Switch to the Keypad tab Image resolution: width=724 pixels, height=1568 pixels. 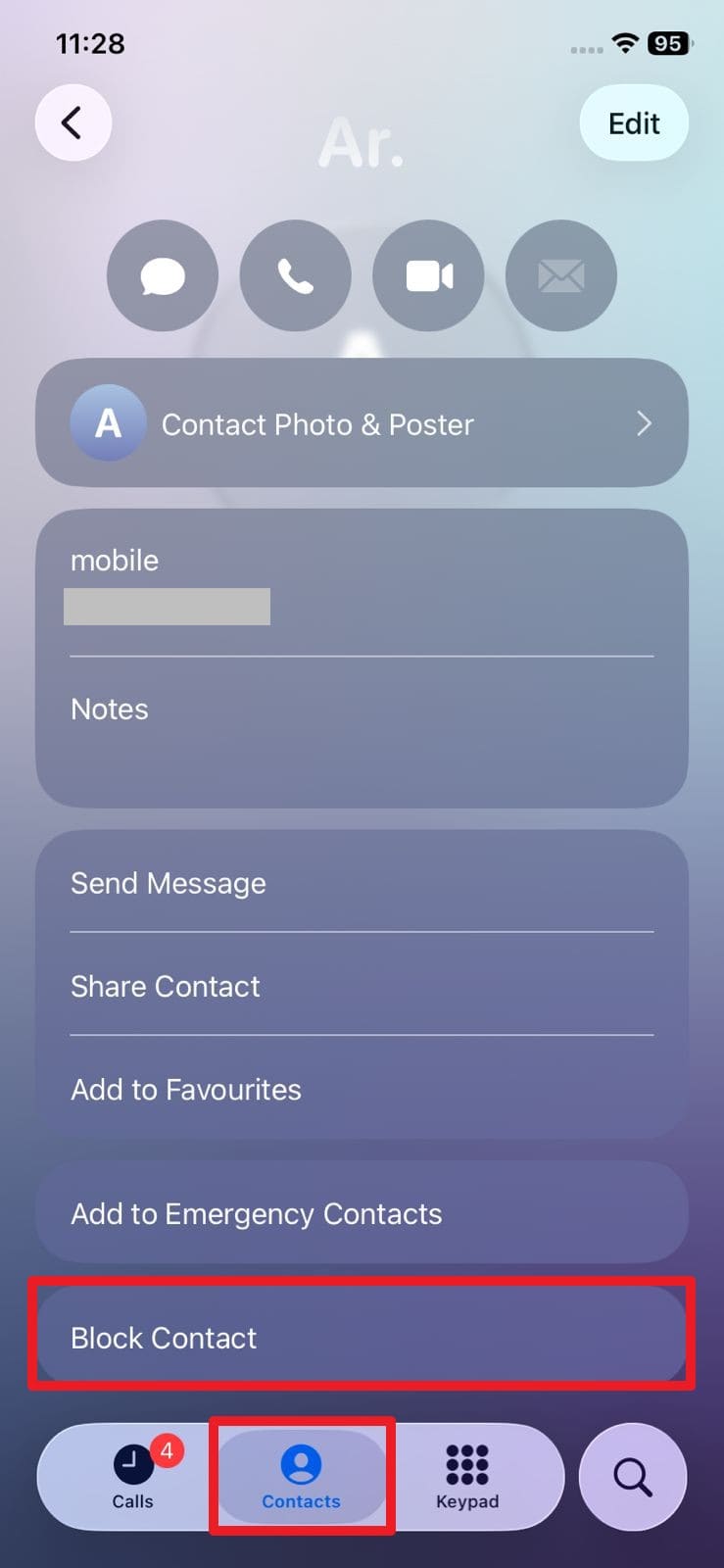466,1477
